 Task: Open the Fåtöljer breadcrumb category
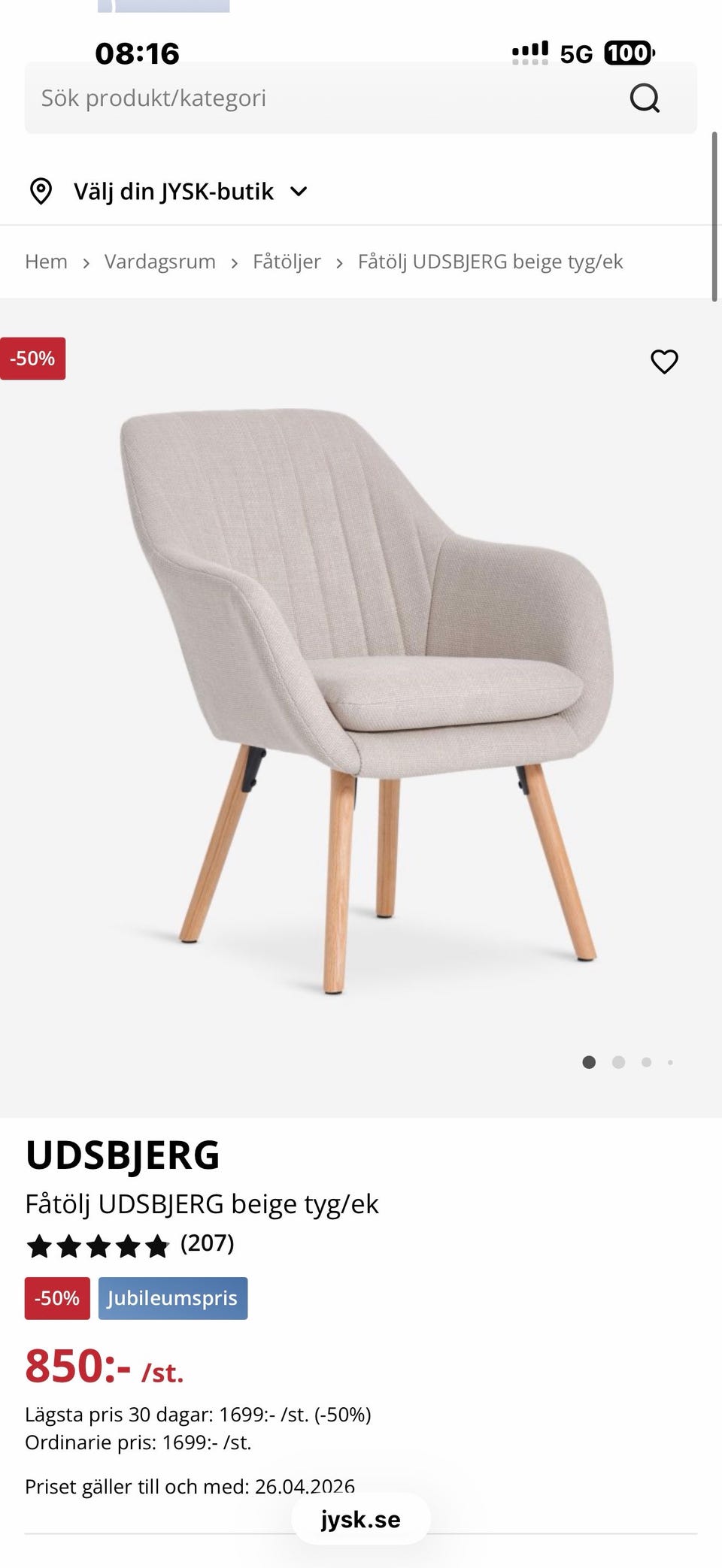tap(287, 262)
